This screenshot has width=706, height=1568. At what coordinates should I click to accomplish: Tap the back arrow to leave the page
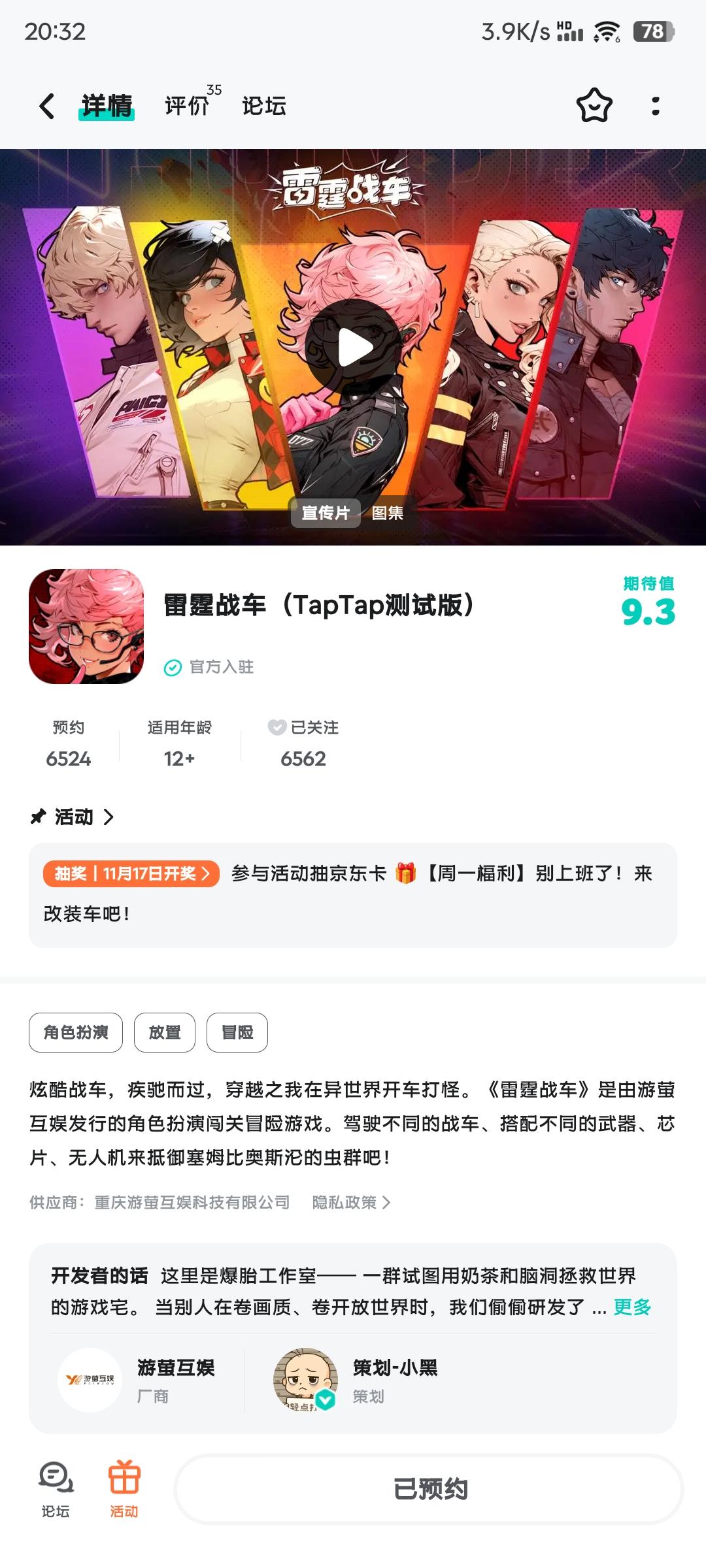(x=46, y=106)
